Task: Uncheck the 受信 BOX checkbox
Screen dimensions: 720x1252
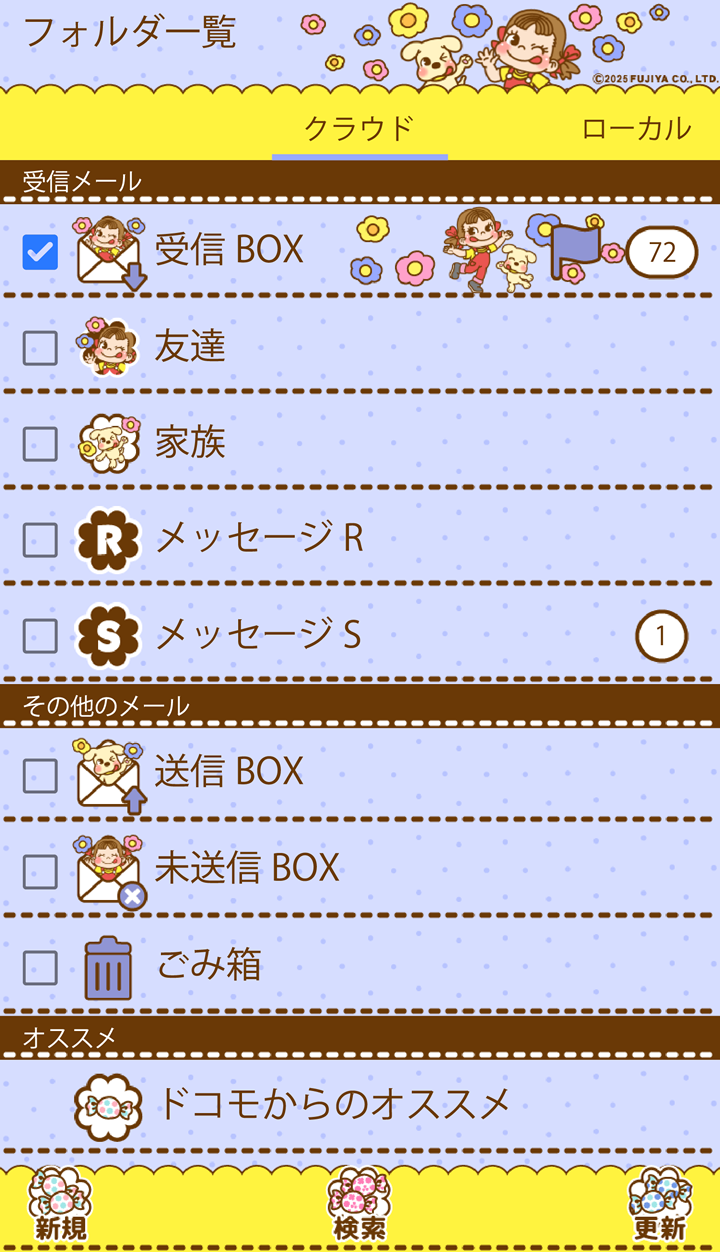Action: 40,252
